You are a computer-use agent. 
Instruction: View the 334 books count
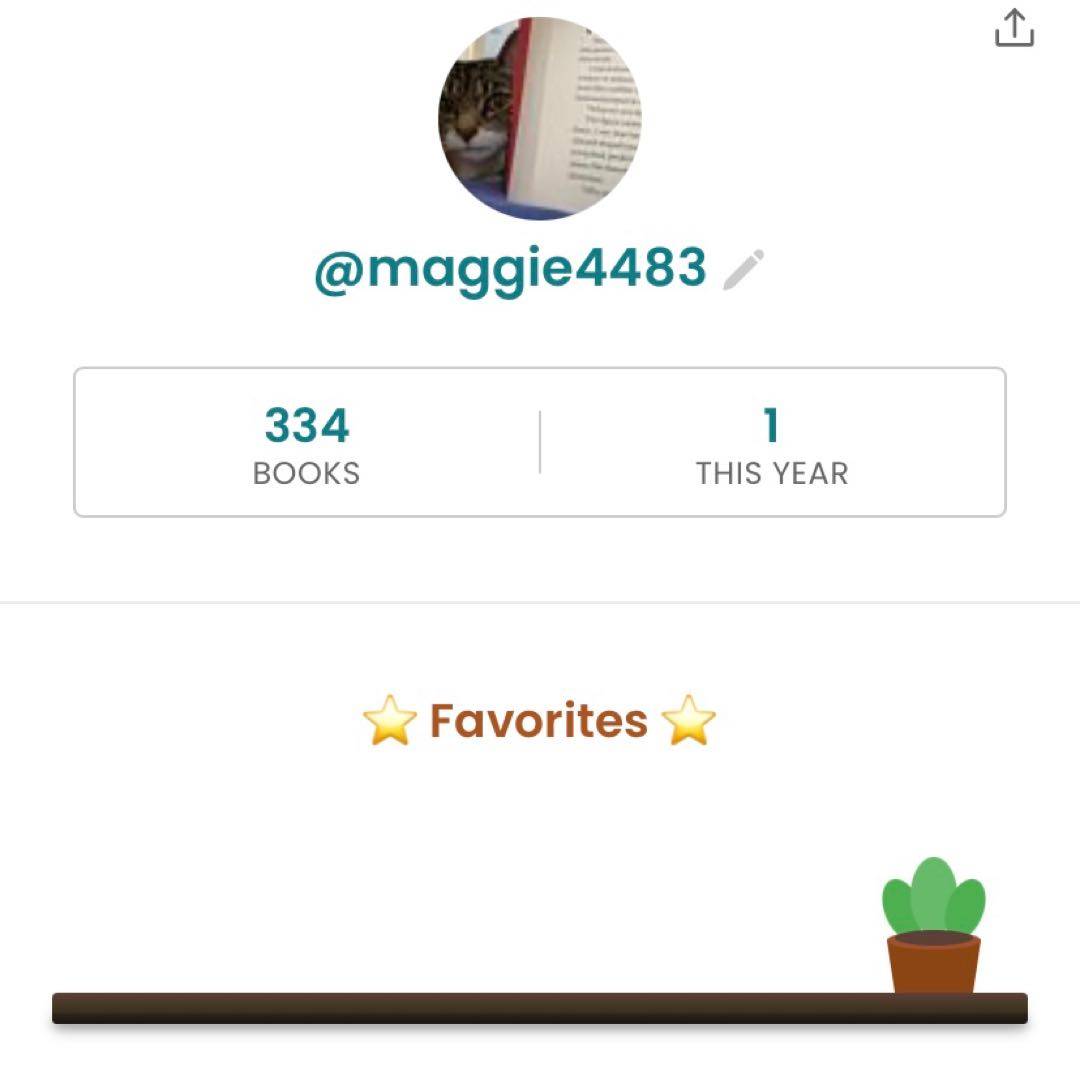pyautogui.click(x=307, y=443)
